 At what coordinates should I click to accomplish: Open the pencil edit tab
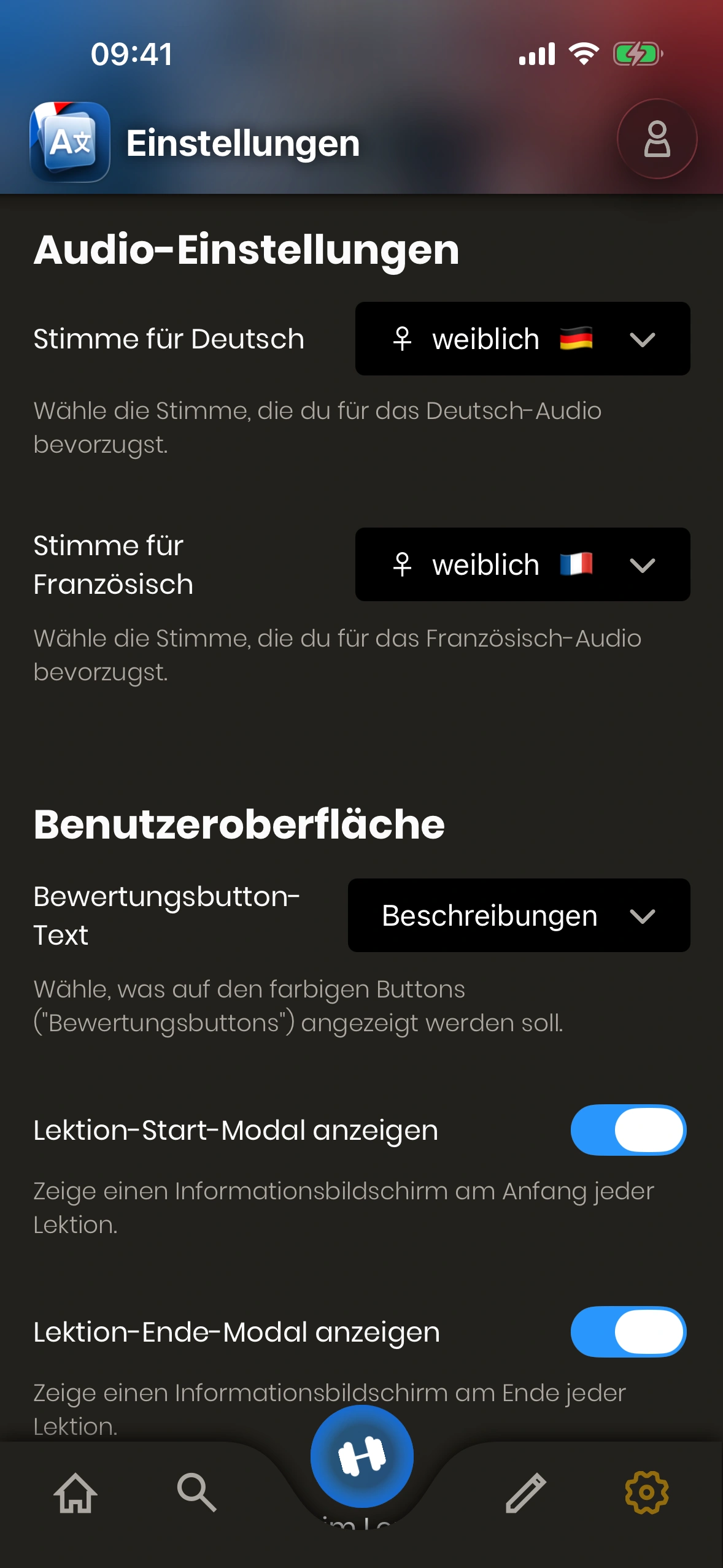(x=525, y=1493)
